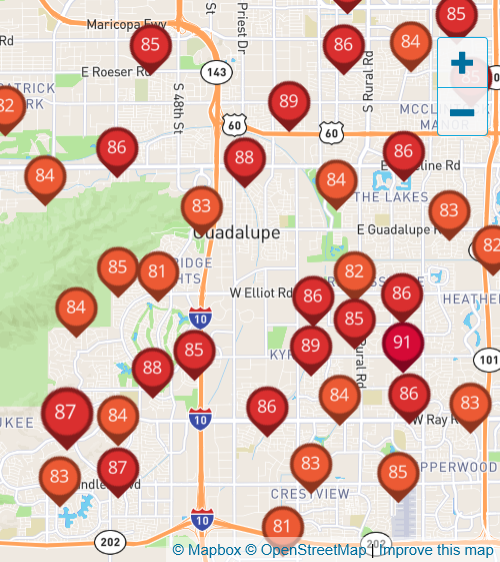
Task: Zoom in with the plus button
Action: [x=462, y=63]
